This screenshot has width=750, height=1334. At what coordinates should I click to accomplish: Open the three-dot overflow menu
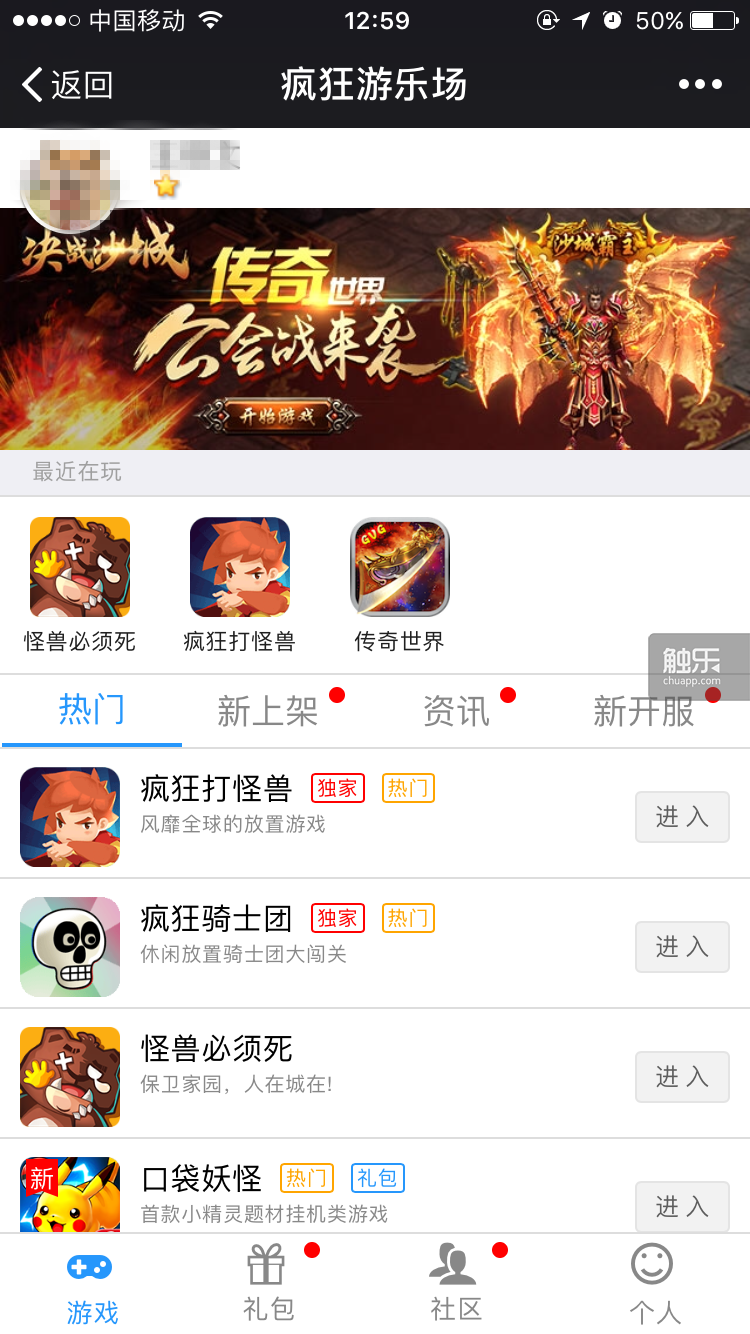click(700, 85)
